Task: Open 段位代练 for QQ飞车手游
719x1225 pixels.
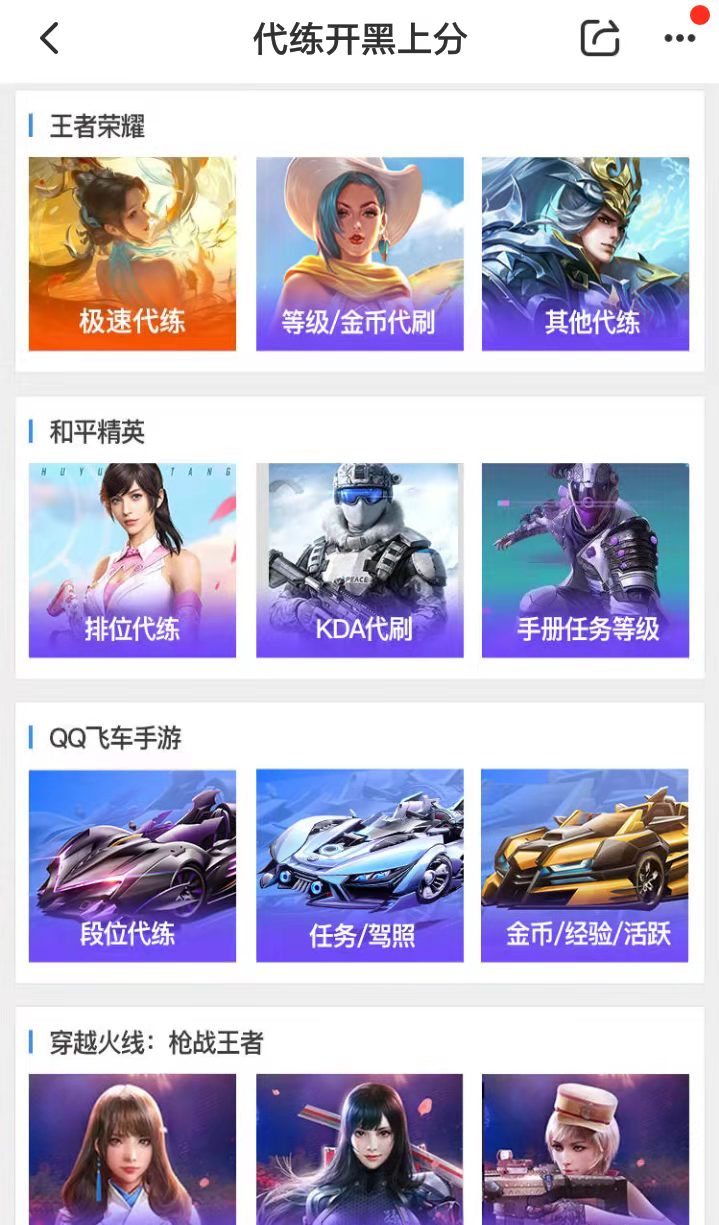Action: pyautogui.click(x=132, y=866)
